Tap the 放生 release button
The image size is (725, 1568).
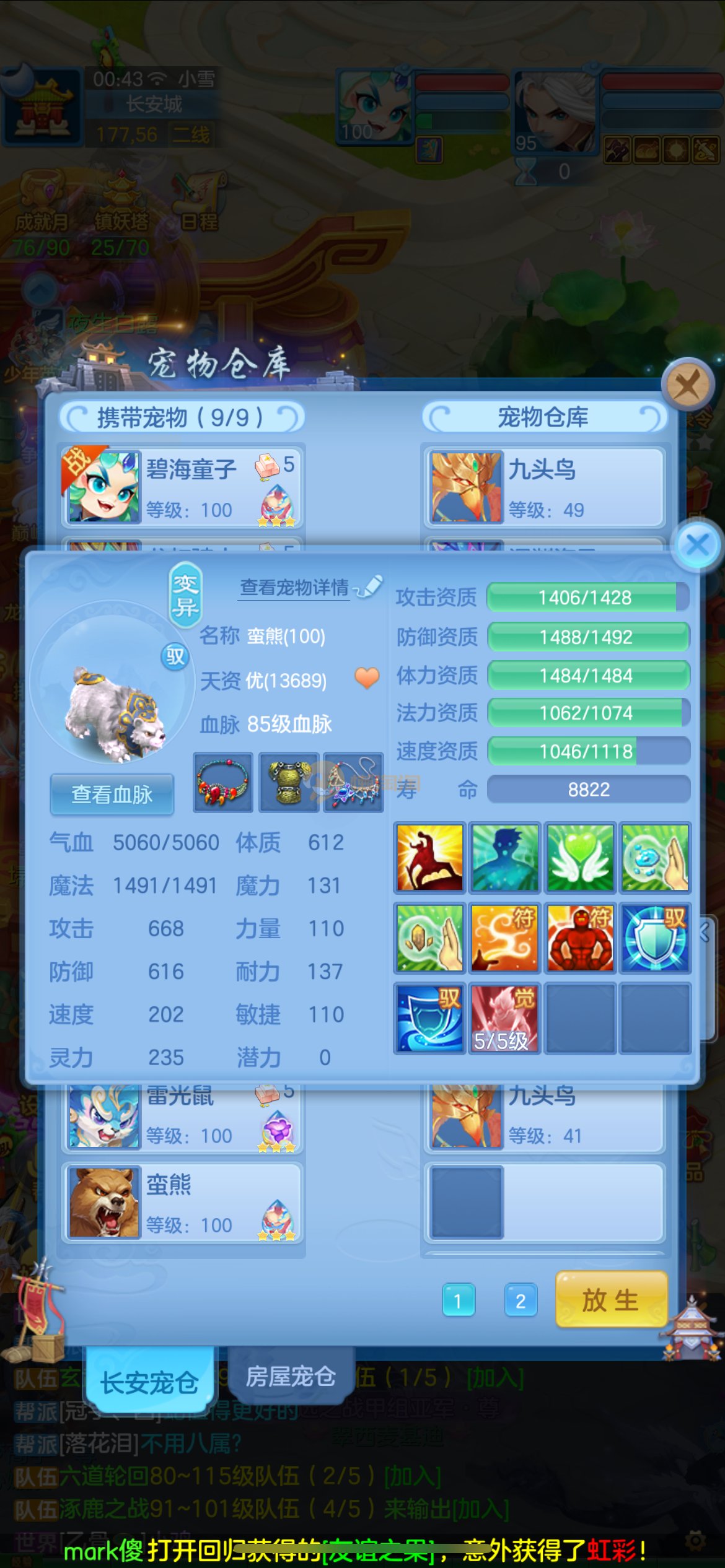611,1300
